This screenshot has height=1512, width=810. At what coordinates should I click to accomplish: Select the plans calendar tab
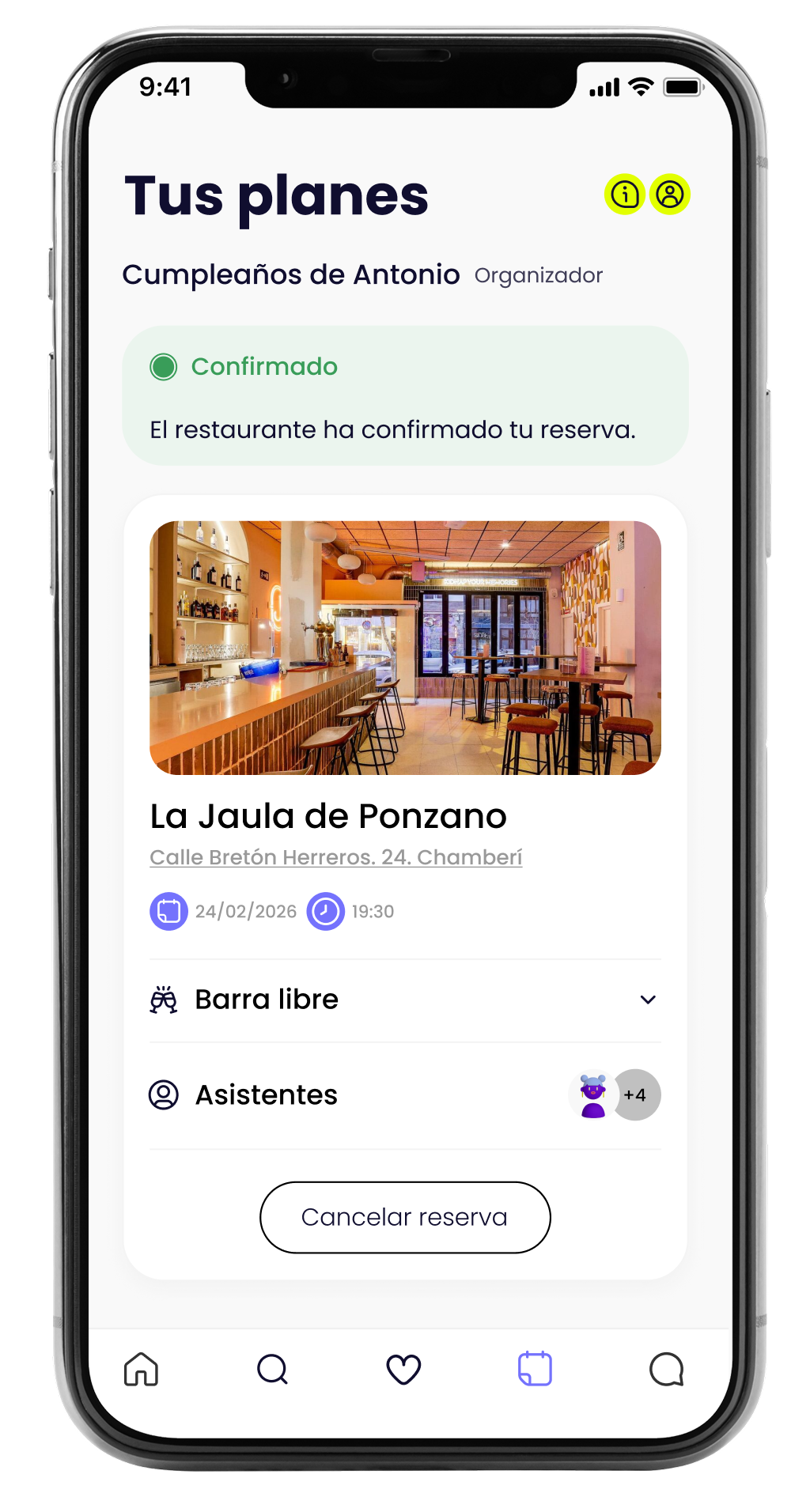[x=535, y=1369]
